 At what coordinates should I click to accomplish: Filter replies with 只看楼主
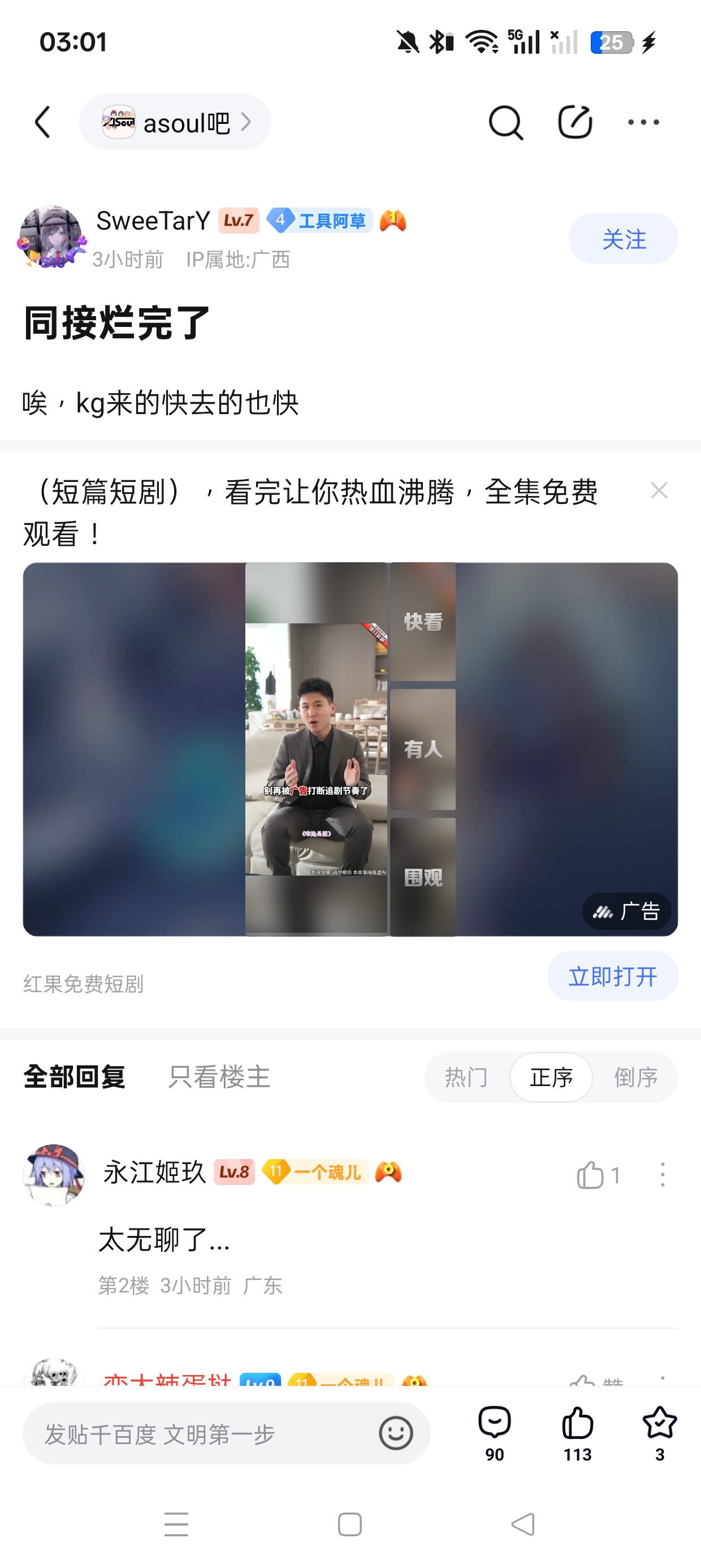[x=219, y=1077]
